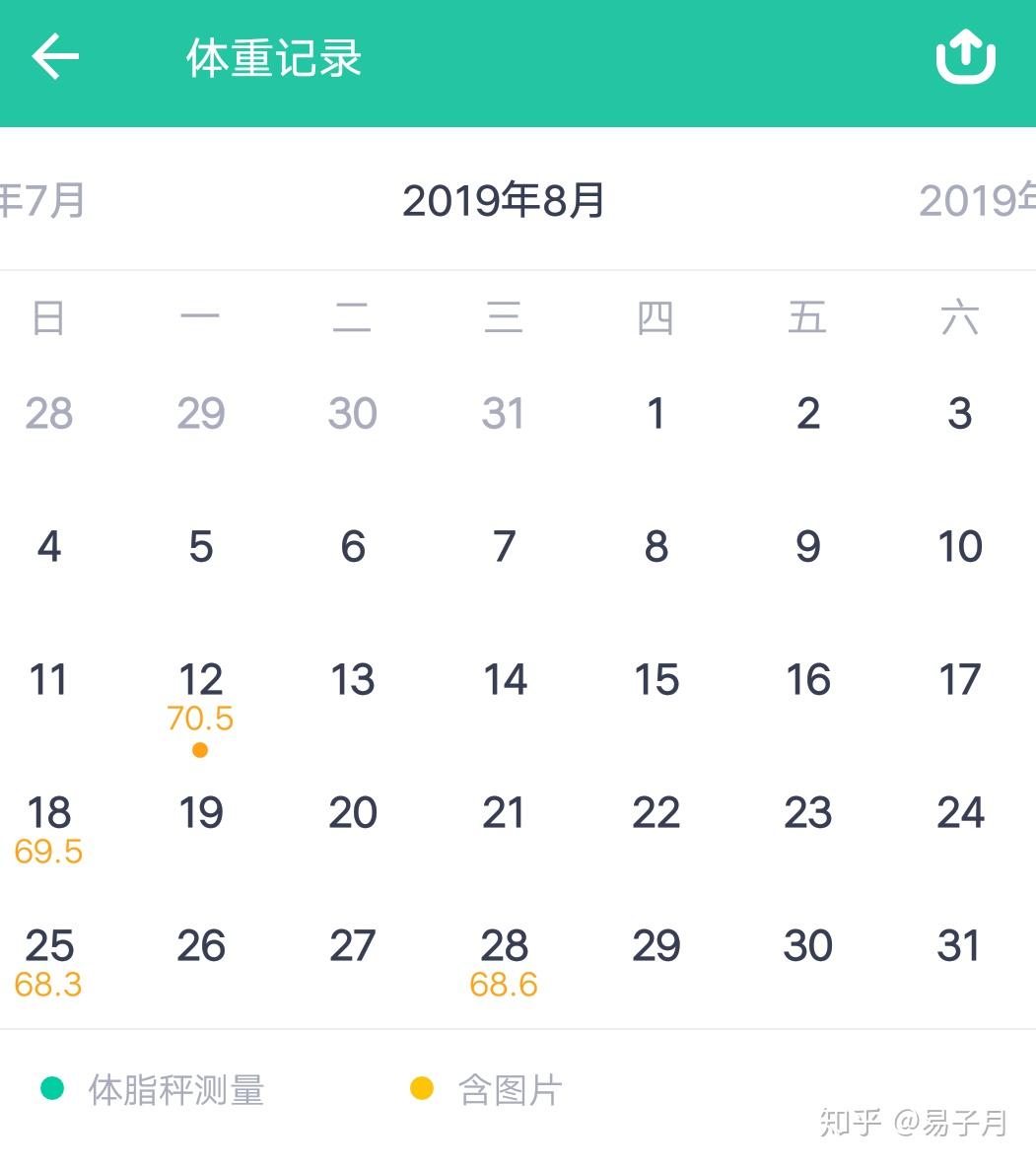Select August 1 on the calendar
Screen dimensions: 1036x1166
(656, 414)
